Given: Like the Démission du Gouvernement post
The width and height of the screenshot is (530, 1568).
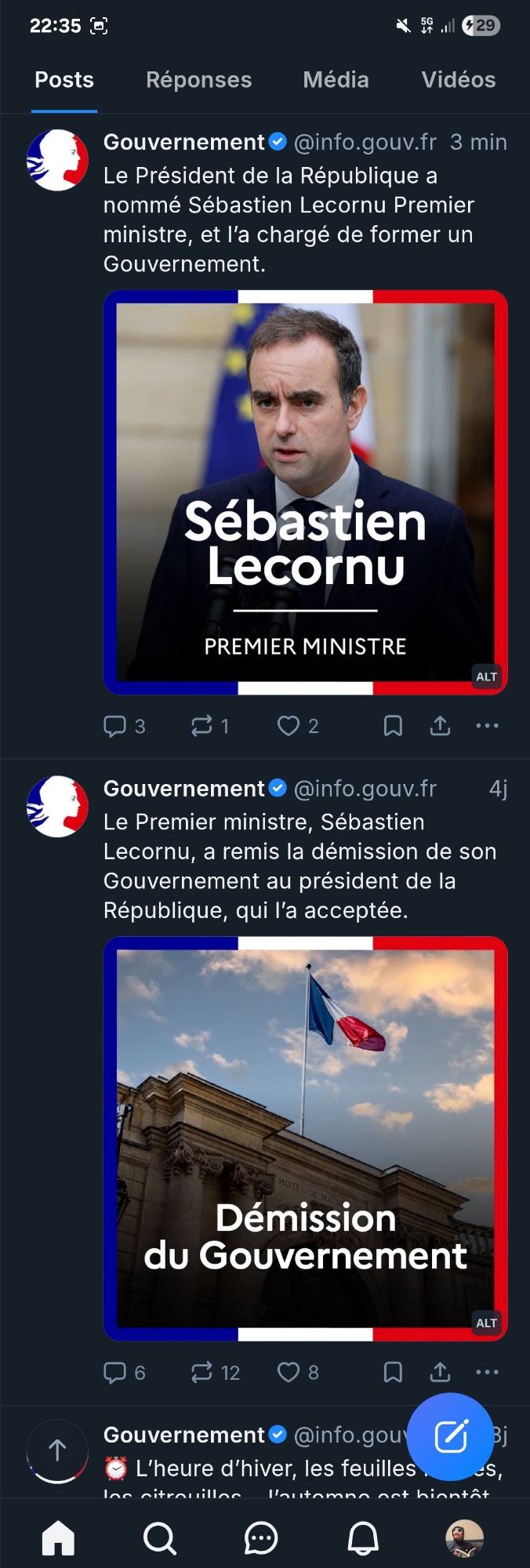Looking at the screenshot, I should 289,1372.
